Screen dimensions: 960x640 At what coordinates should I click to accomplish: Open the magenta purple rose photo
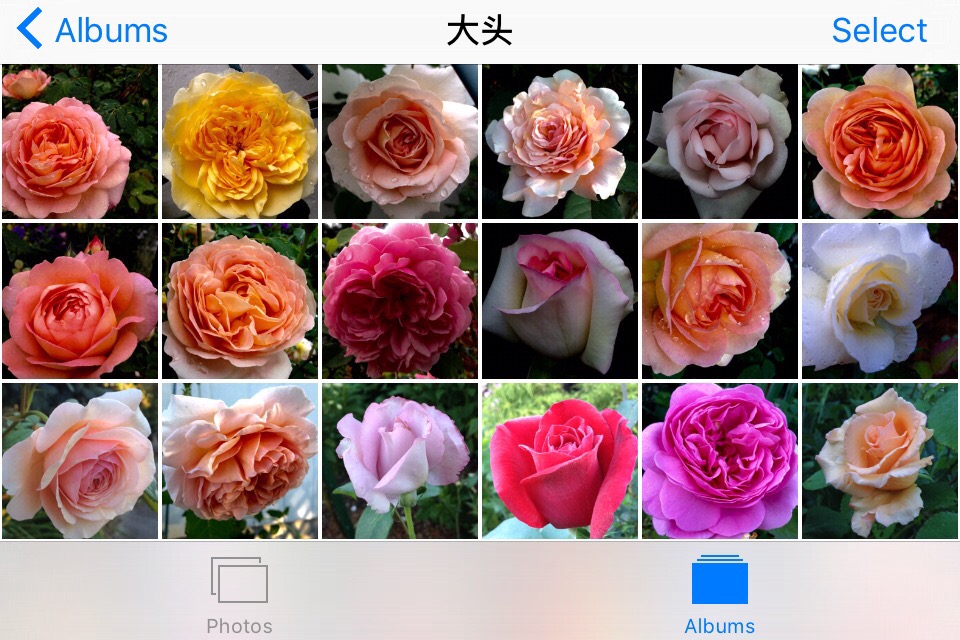point(720,461)
